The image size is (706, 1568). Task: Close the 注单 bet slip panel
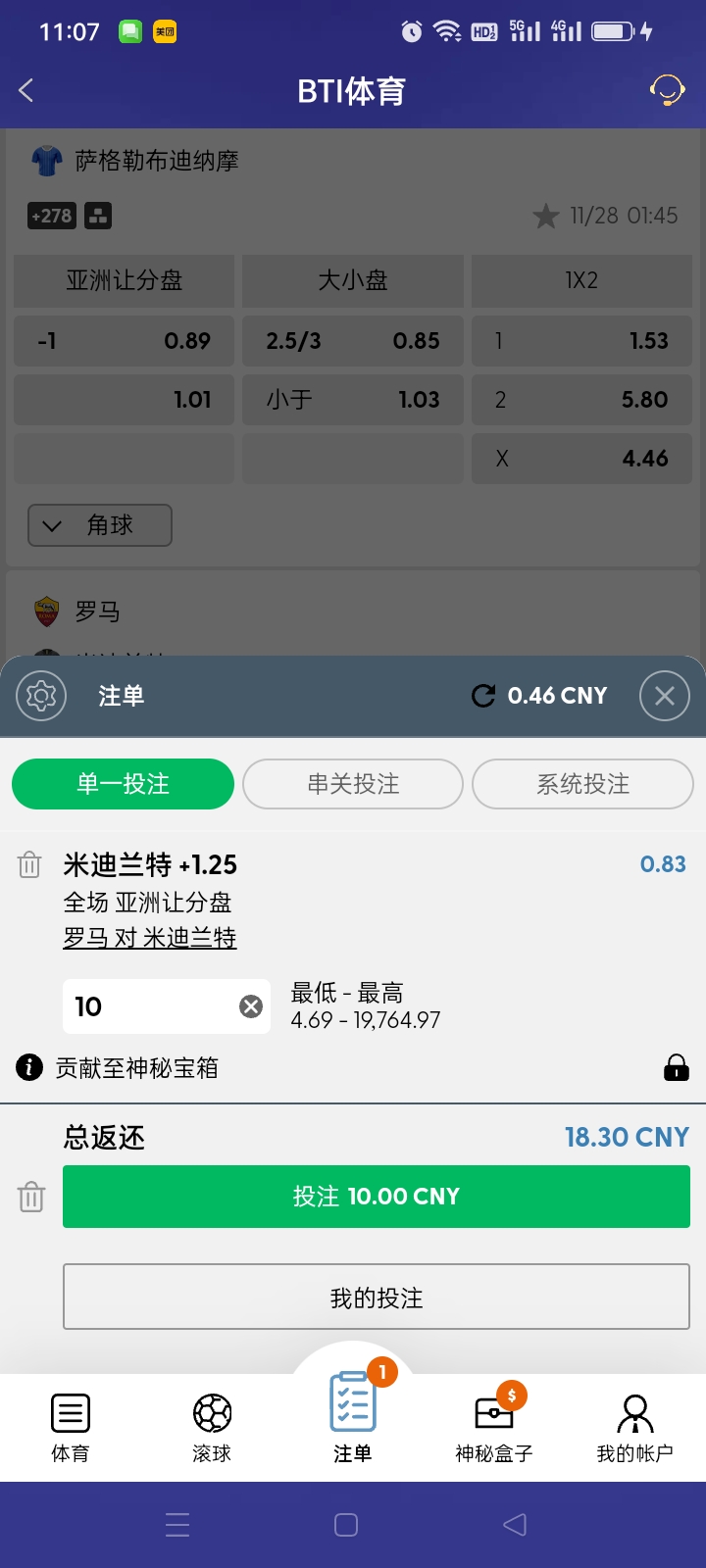[664, 696]
